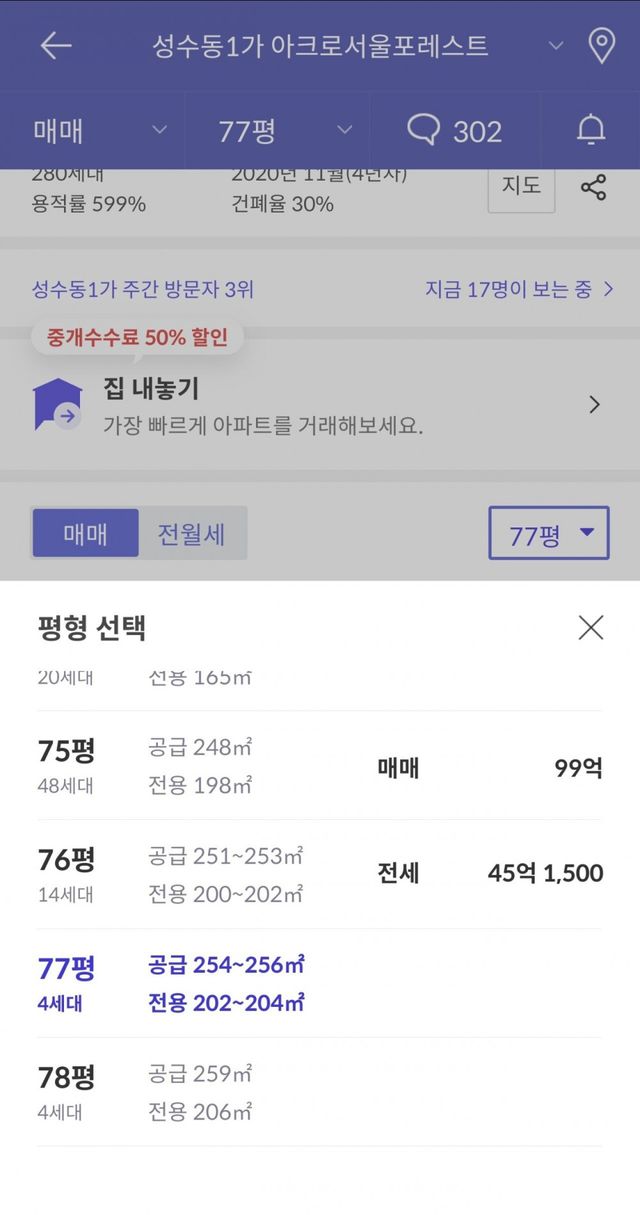Select the 77평 size option
Screen dimensions: 640x1215
(320, 983)
